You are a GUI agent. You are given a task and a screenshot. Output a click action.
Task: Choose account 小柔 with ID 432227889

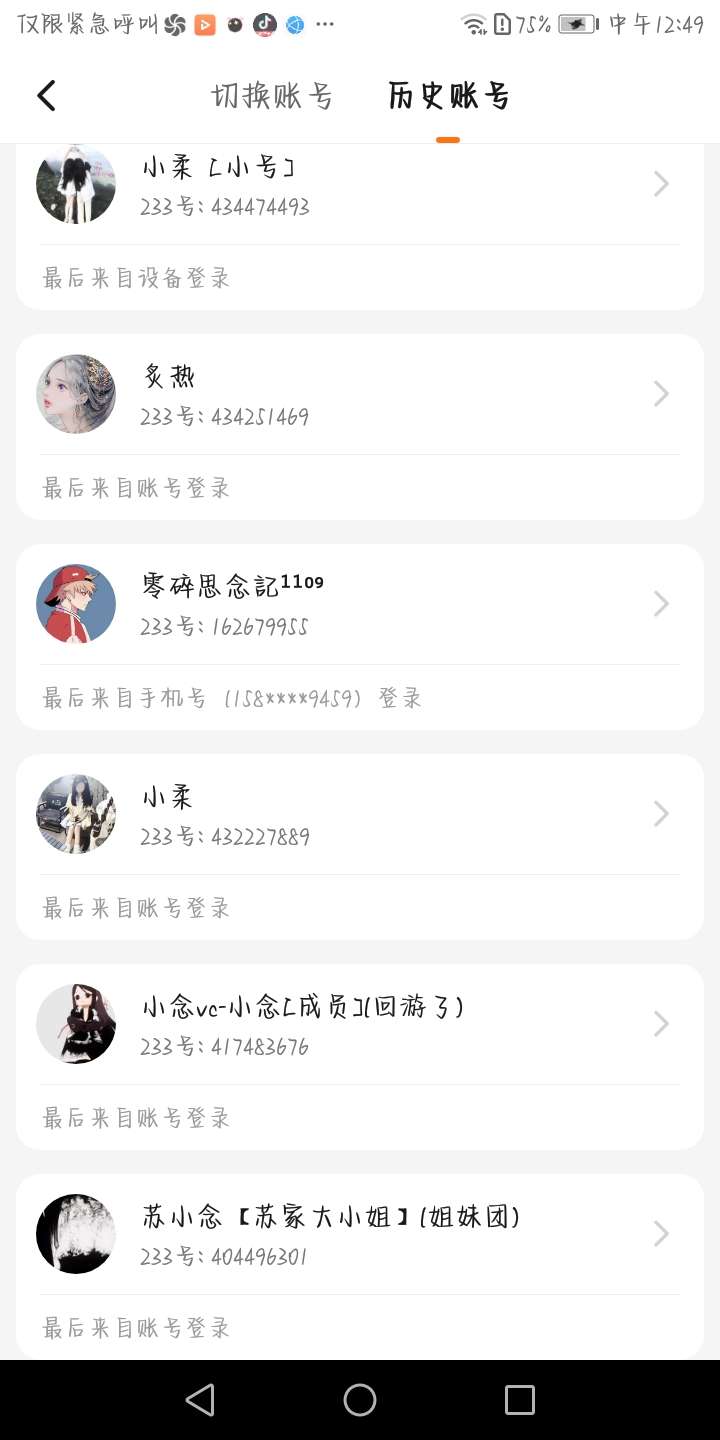[x=360, y=815]
